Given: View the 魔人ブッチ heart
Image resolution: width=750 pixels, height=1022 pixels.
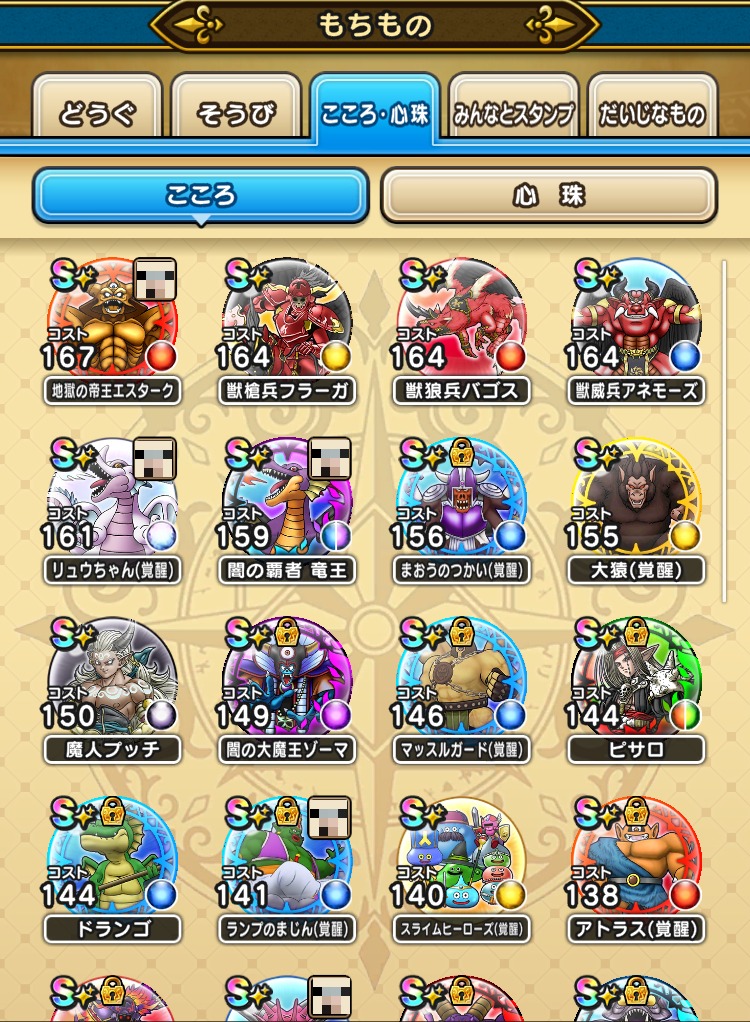Looking at the screenshot, I should 112,682.
